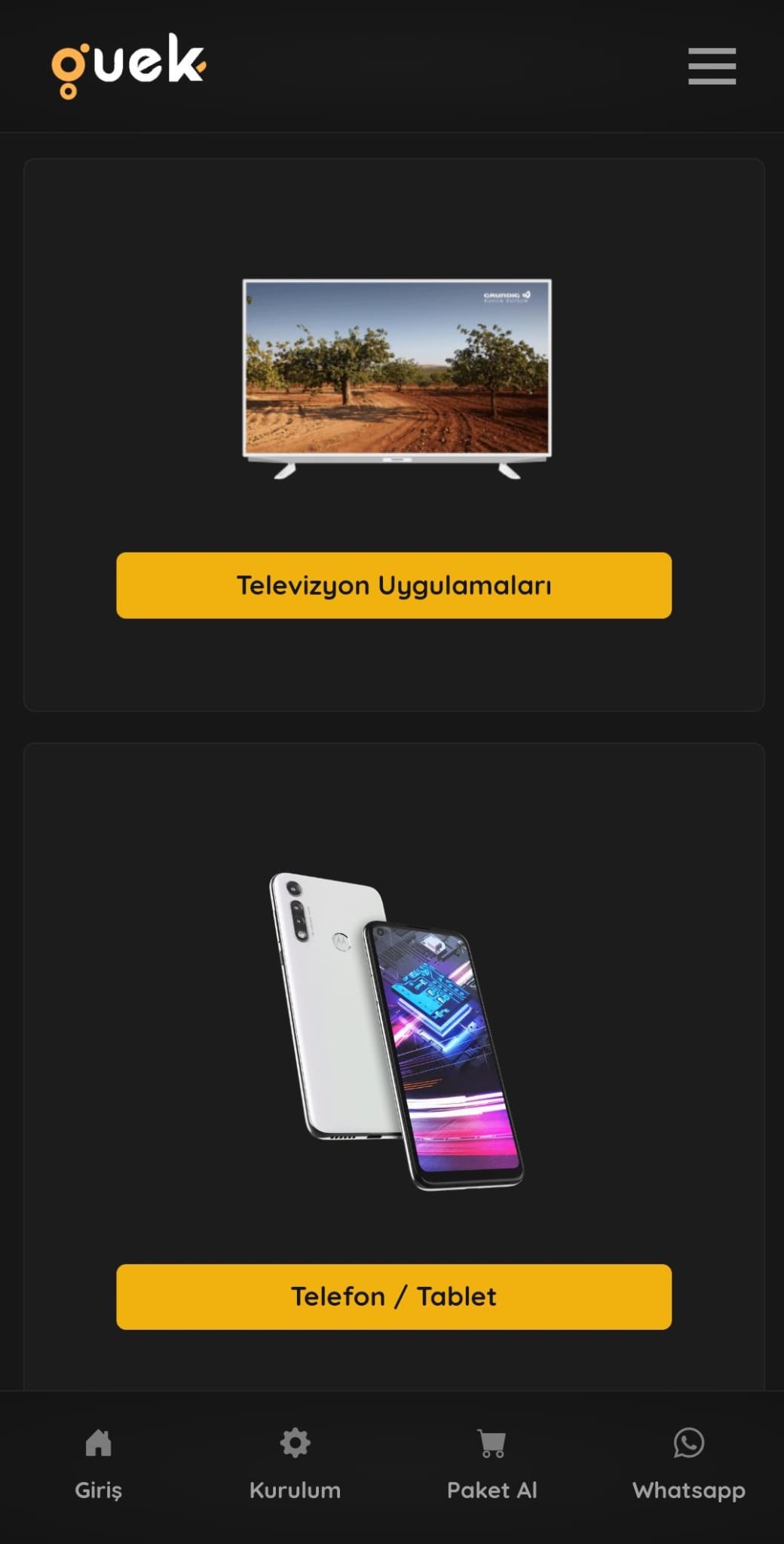
Task: Select the Telefon / Tablet button
Action: click(394, 1297)
